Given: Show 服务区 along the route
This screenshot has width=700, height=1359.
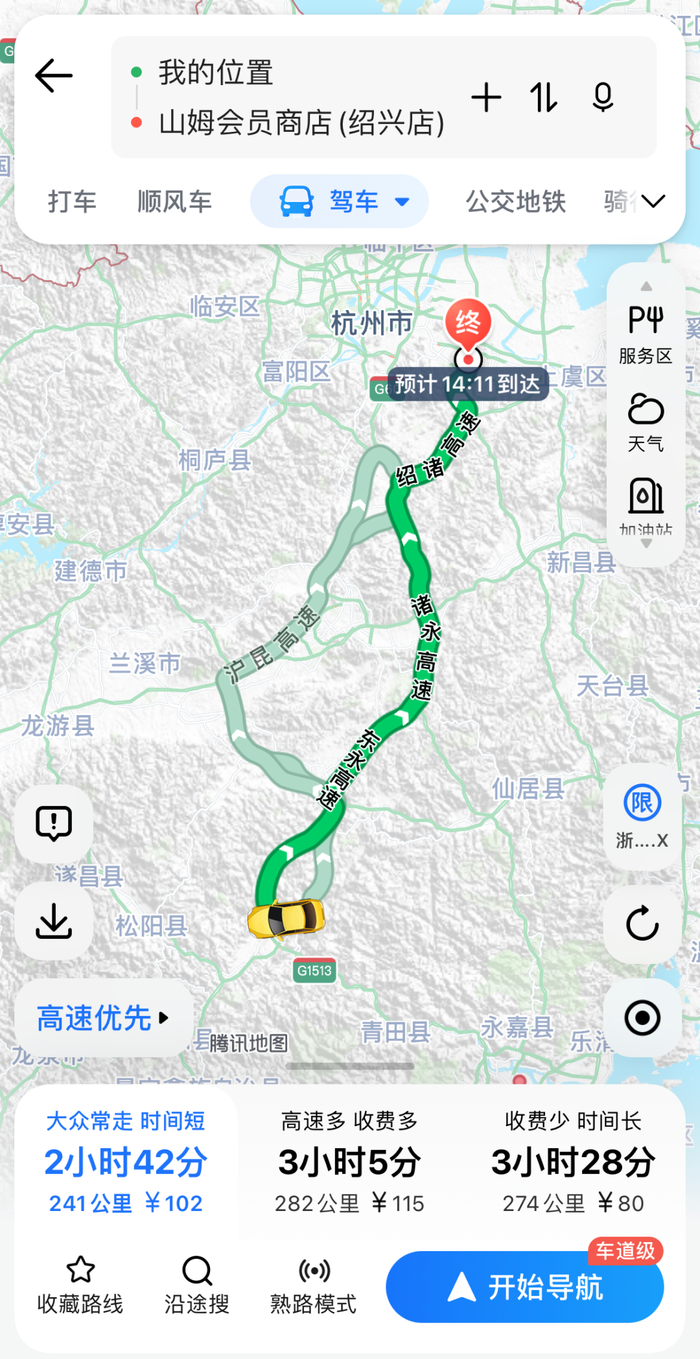Looking at the screenshot, I should (x=645, y=335).
